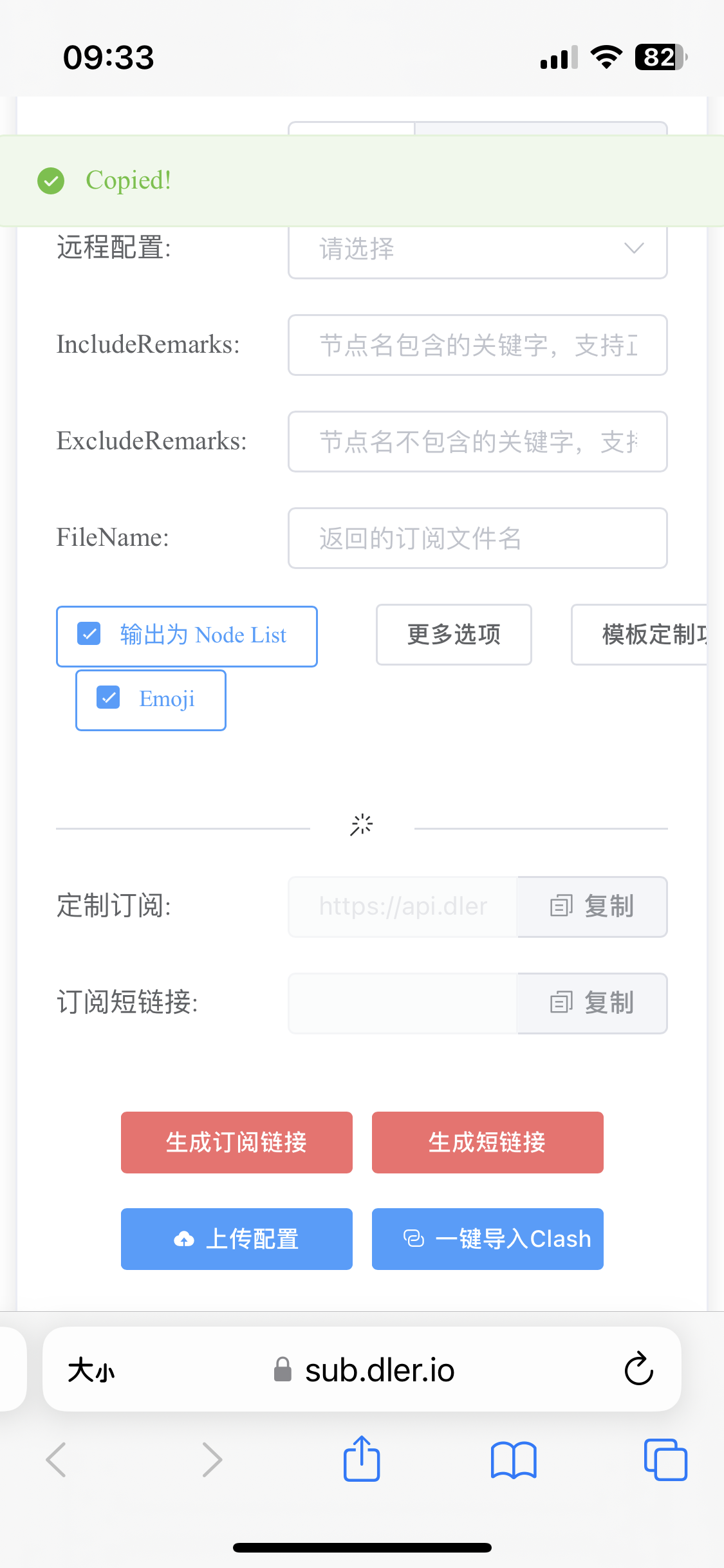The width and height of the screenshot is (724, 1568).
Task: Tap the 上传配置 button
Action: (236, 1239)
